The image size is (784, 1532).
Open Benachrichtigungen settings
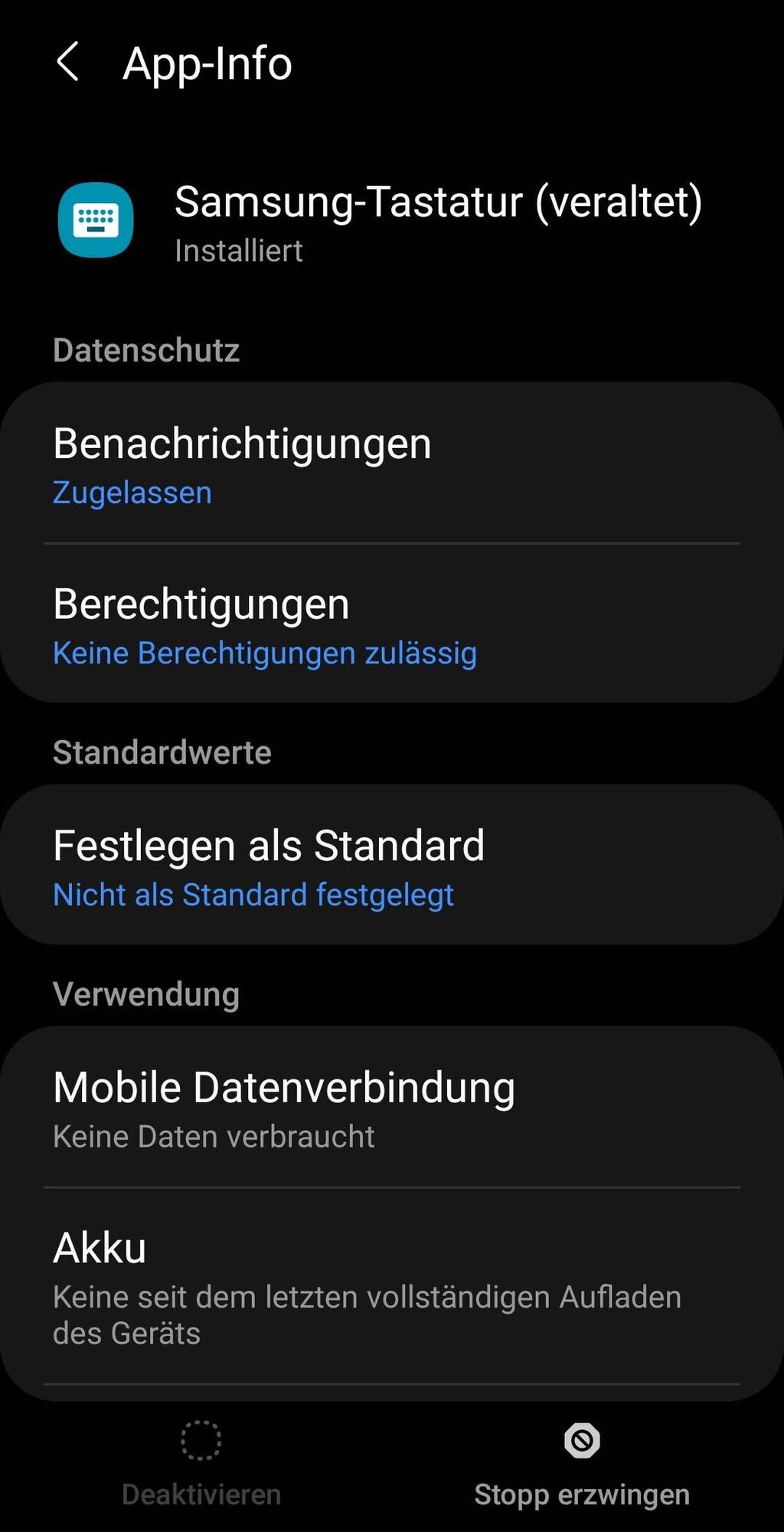(x=392, y=464)
